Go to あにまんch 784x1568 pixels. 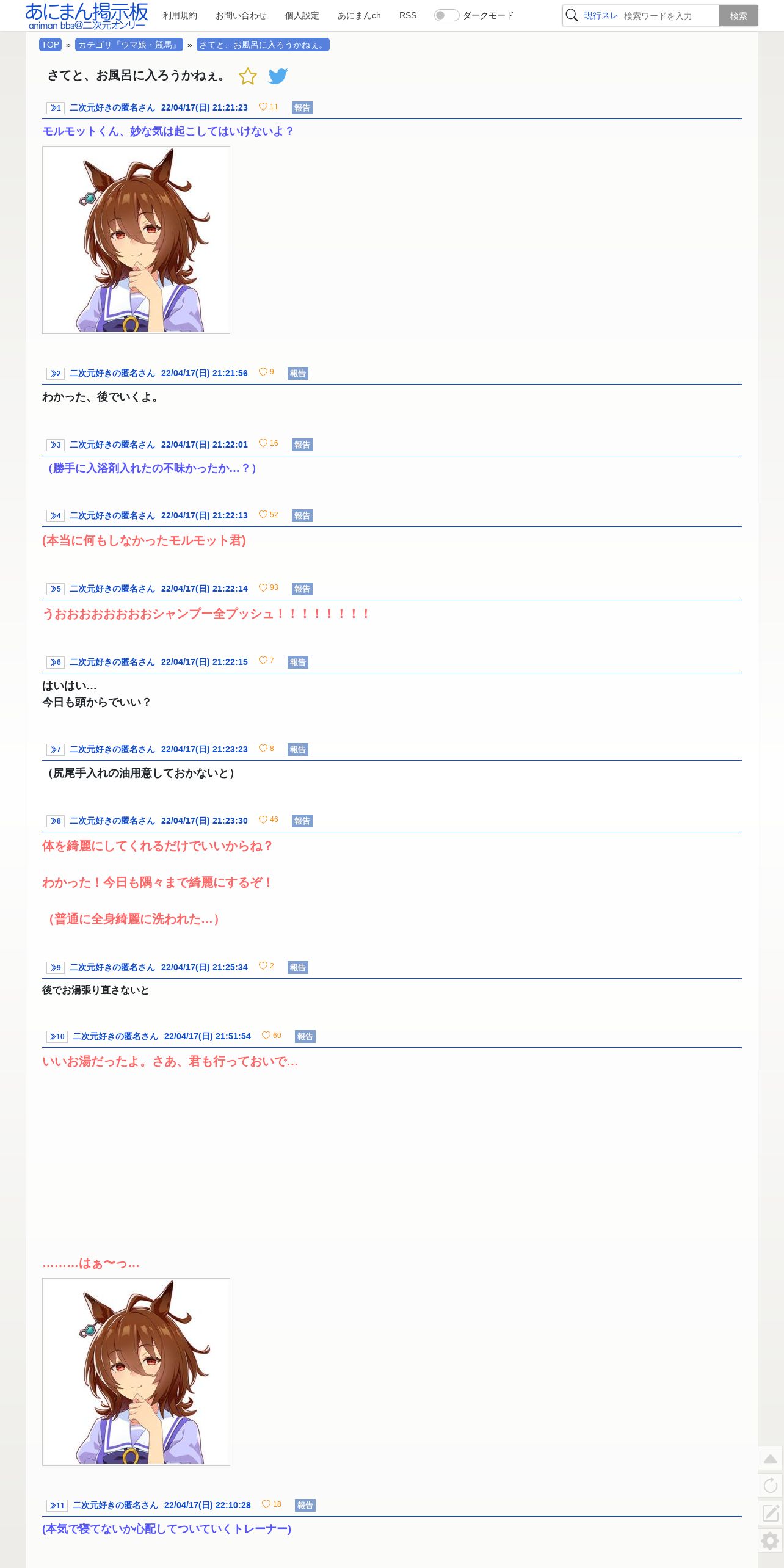[x=359, y=15]
